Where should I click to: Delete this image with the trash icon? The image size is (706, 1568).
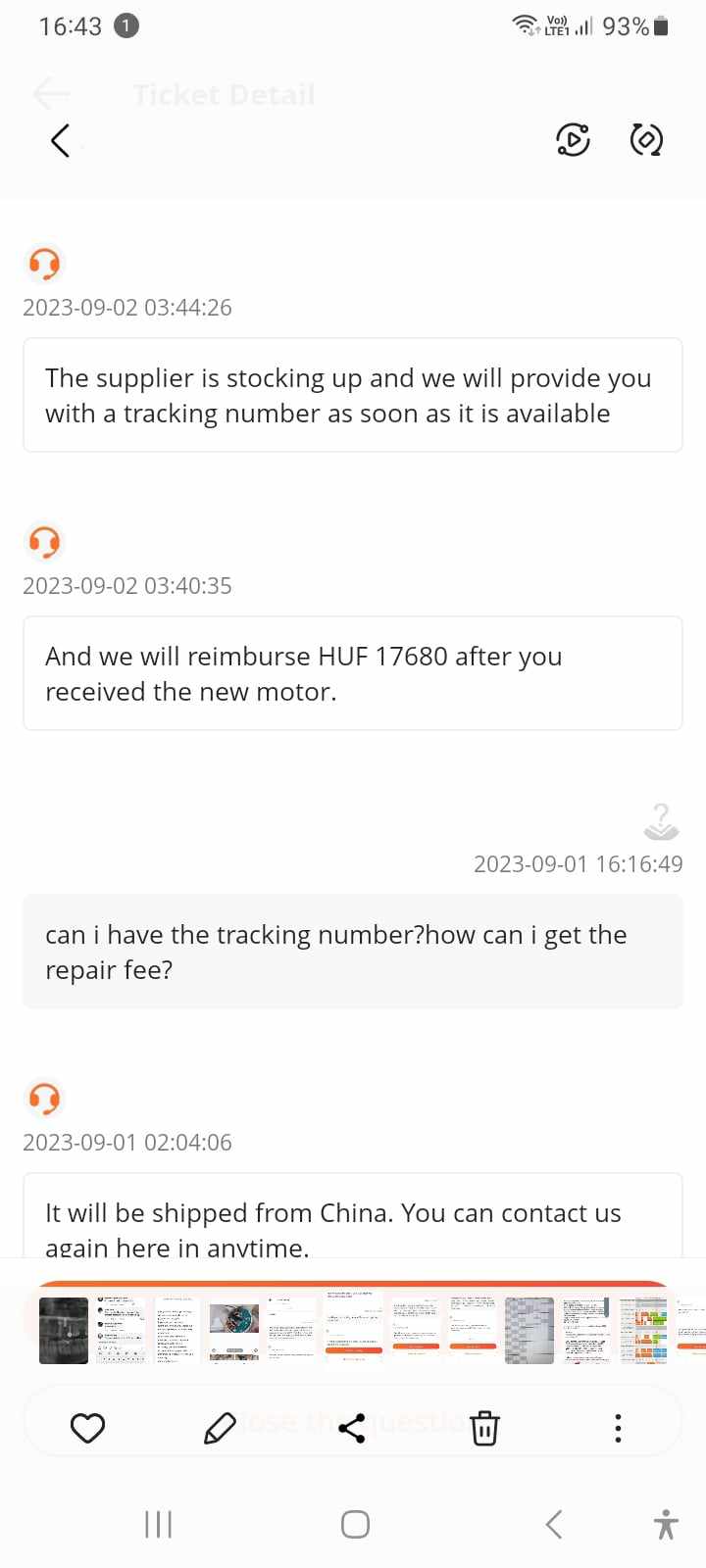pos(484,1428)
